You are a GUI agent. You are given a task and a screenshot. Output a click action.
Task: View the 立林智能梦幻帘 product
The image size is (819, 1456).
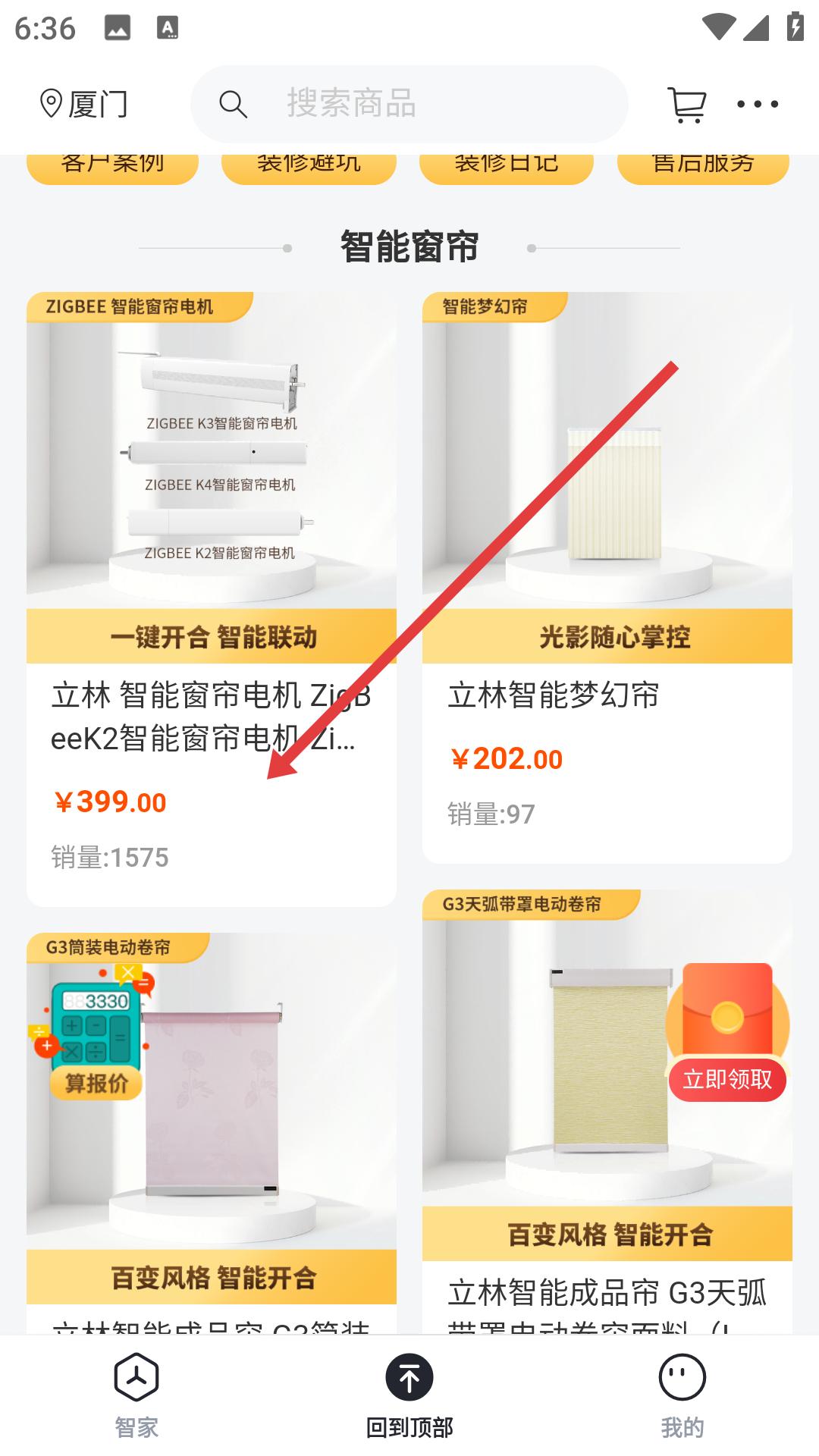607,576
